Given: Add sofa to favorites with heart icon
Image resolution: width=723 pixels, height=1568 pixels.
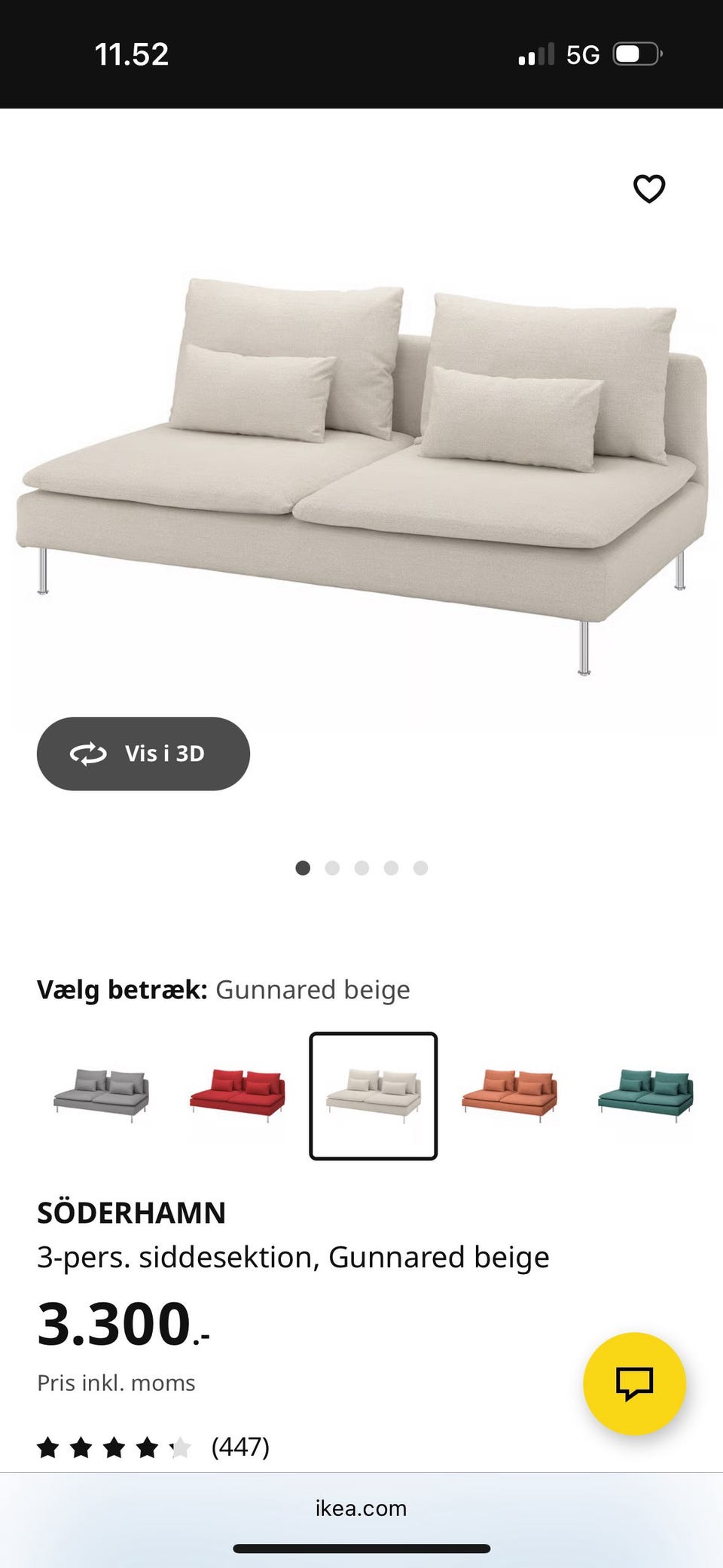Looking at the screenshot, I should (648, 189).
